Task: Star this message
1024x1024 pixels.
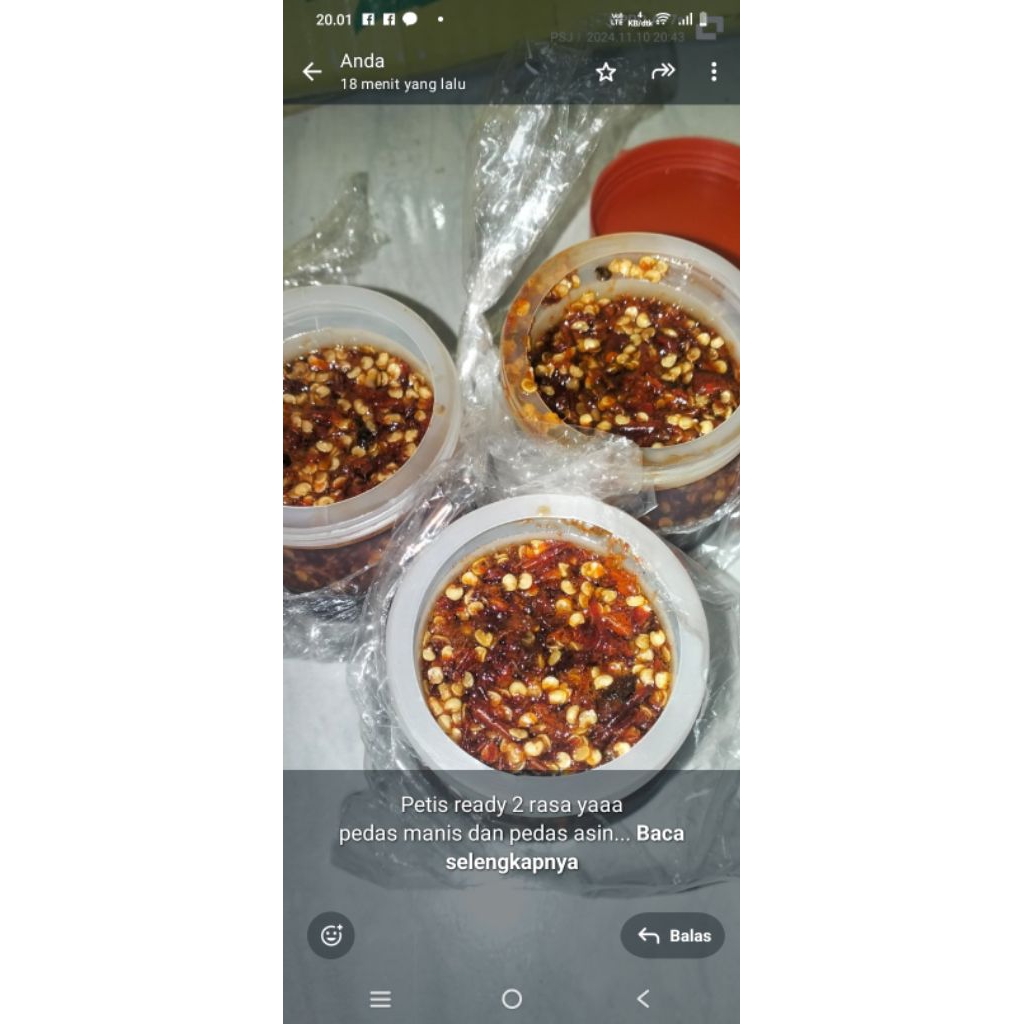Action: coord(606,72)
